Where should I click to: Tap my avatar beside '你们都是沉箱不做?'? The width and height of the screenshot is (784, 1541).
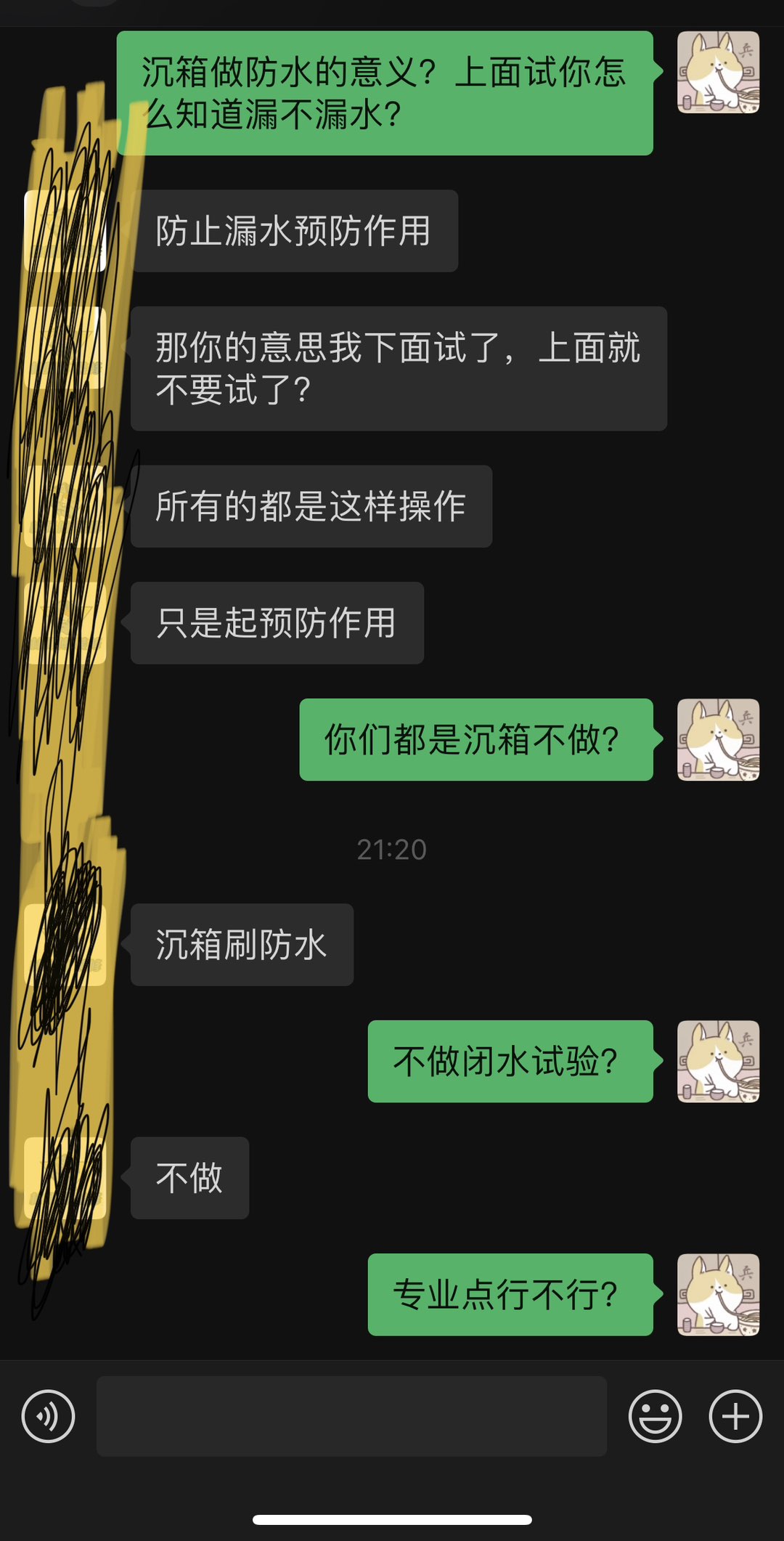coord(718,740)
